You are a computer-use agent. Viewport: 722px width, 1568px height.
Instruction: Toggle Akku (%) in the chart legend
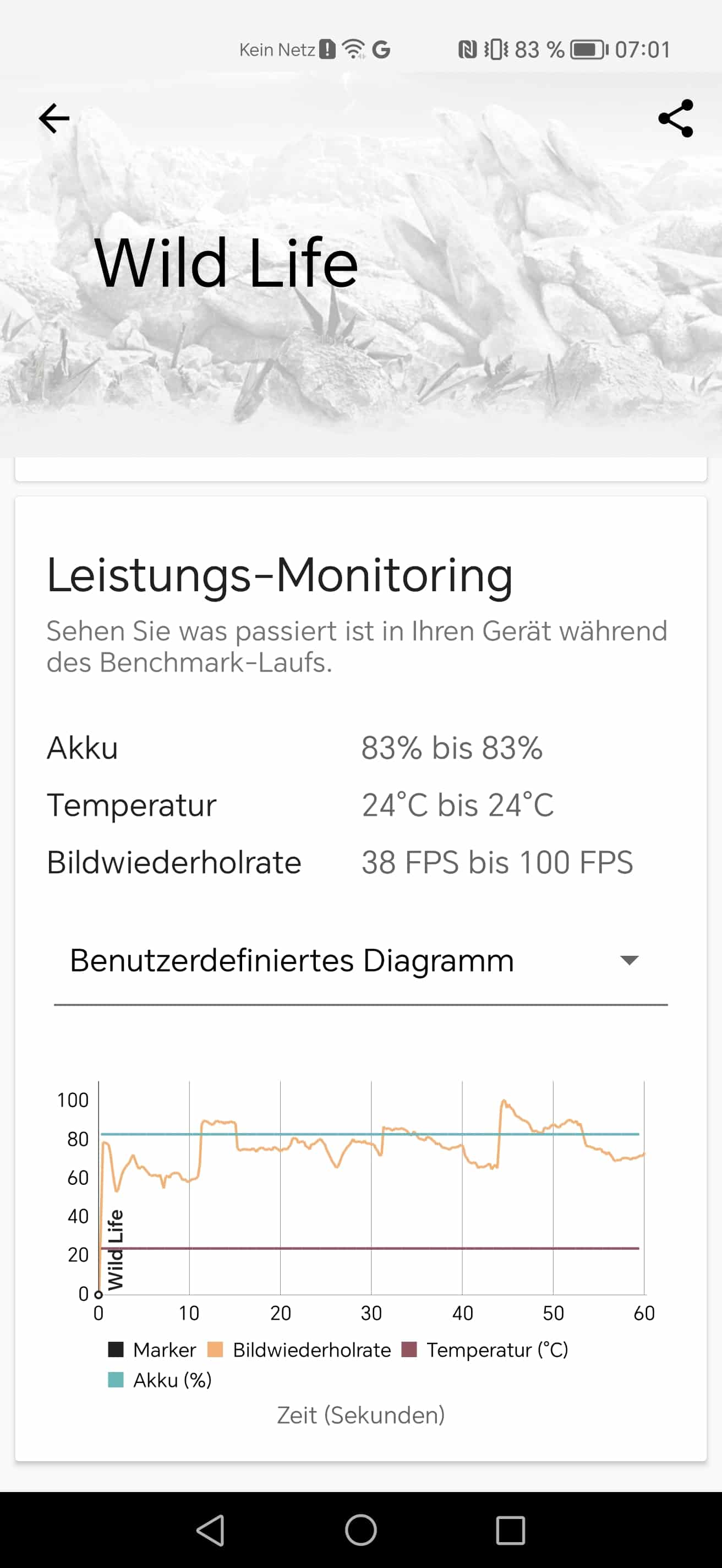point(160,1380)
